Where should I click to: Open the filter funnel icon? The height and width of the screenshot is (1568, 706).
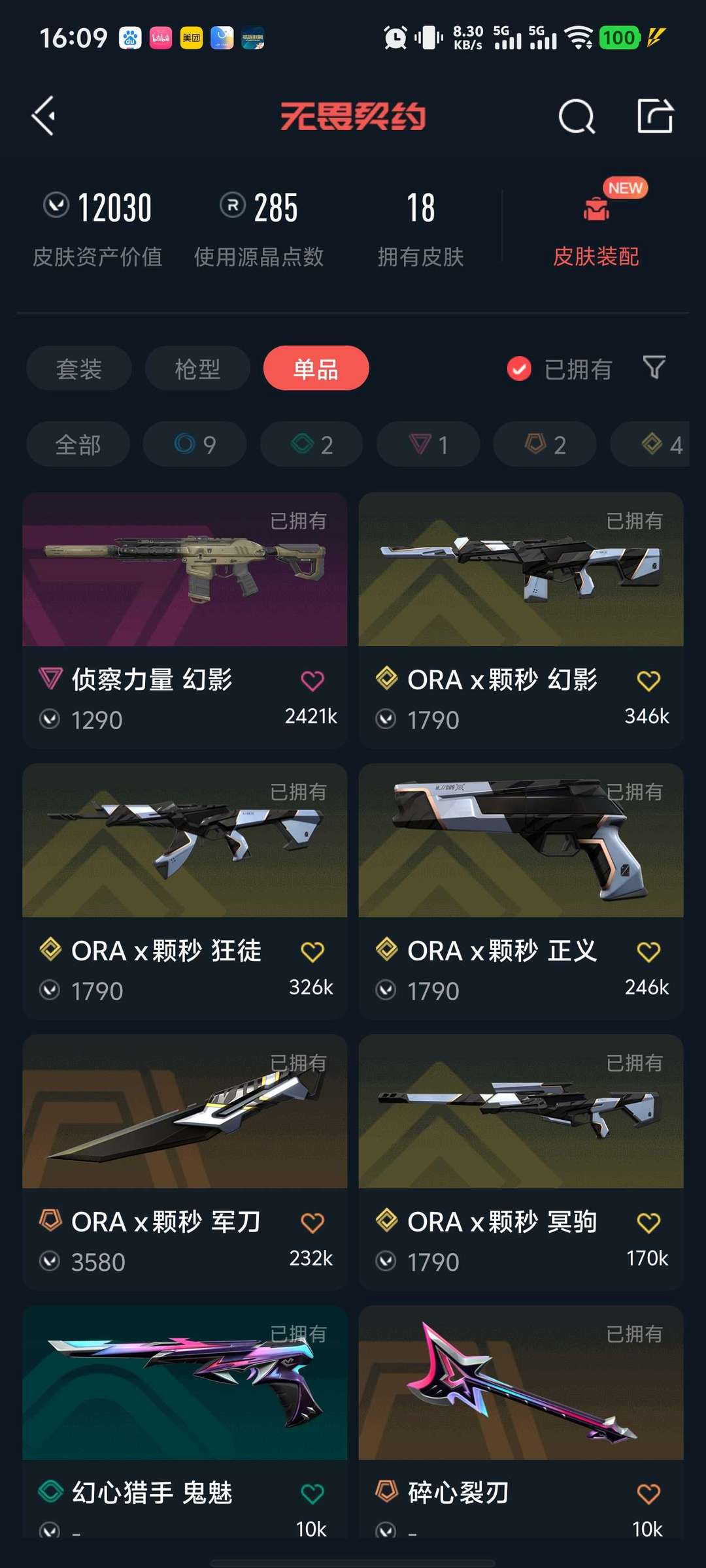click(x=654, y=367)
